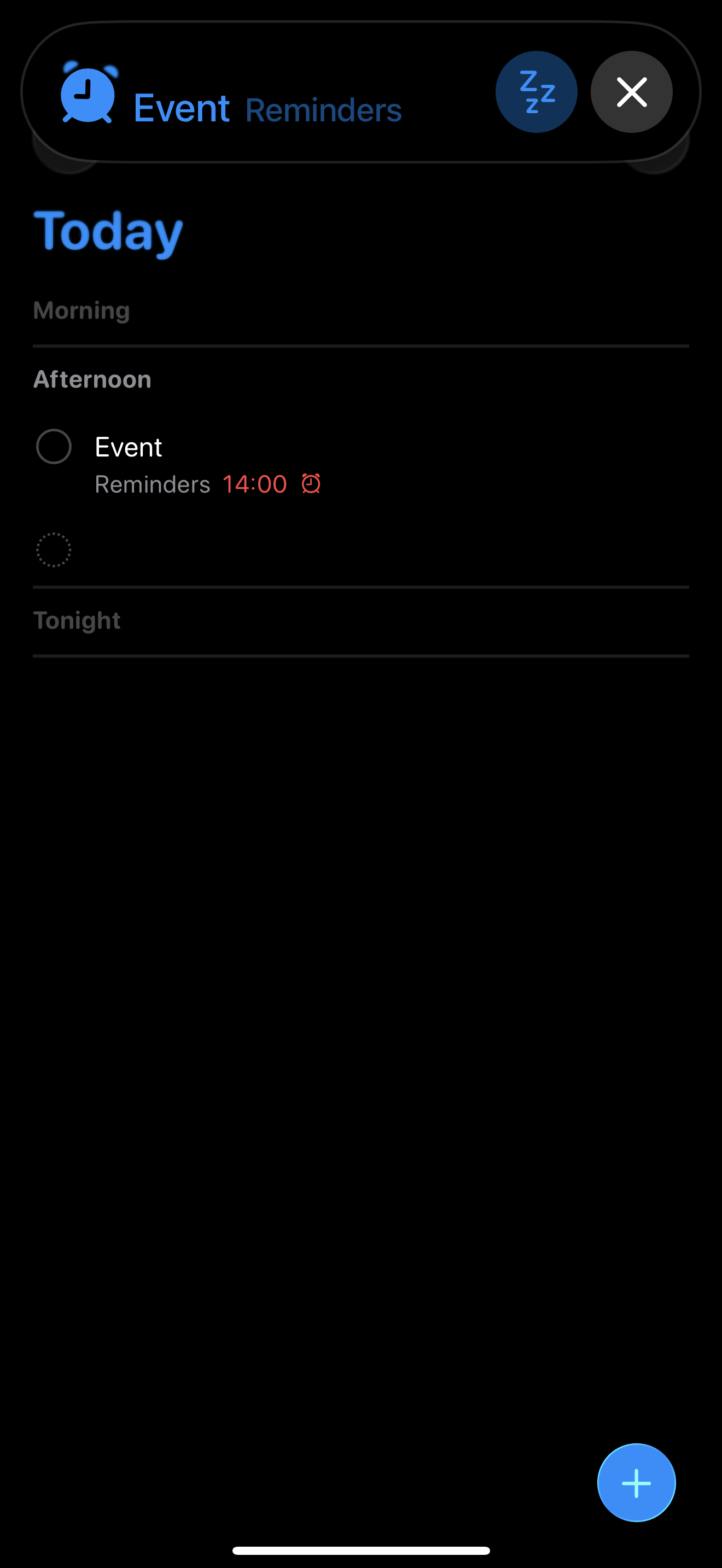Viewport: 722px width, 1568px height.
Task: Snooze the Event reminder notification
Action: (x=535, y=92)
